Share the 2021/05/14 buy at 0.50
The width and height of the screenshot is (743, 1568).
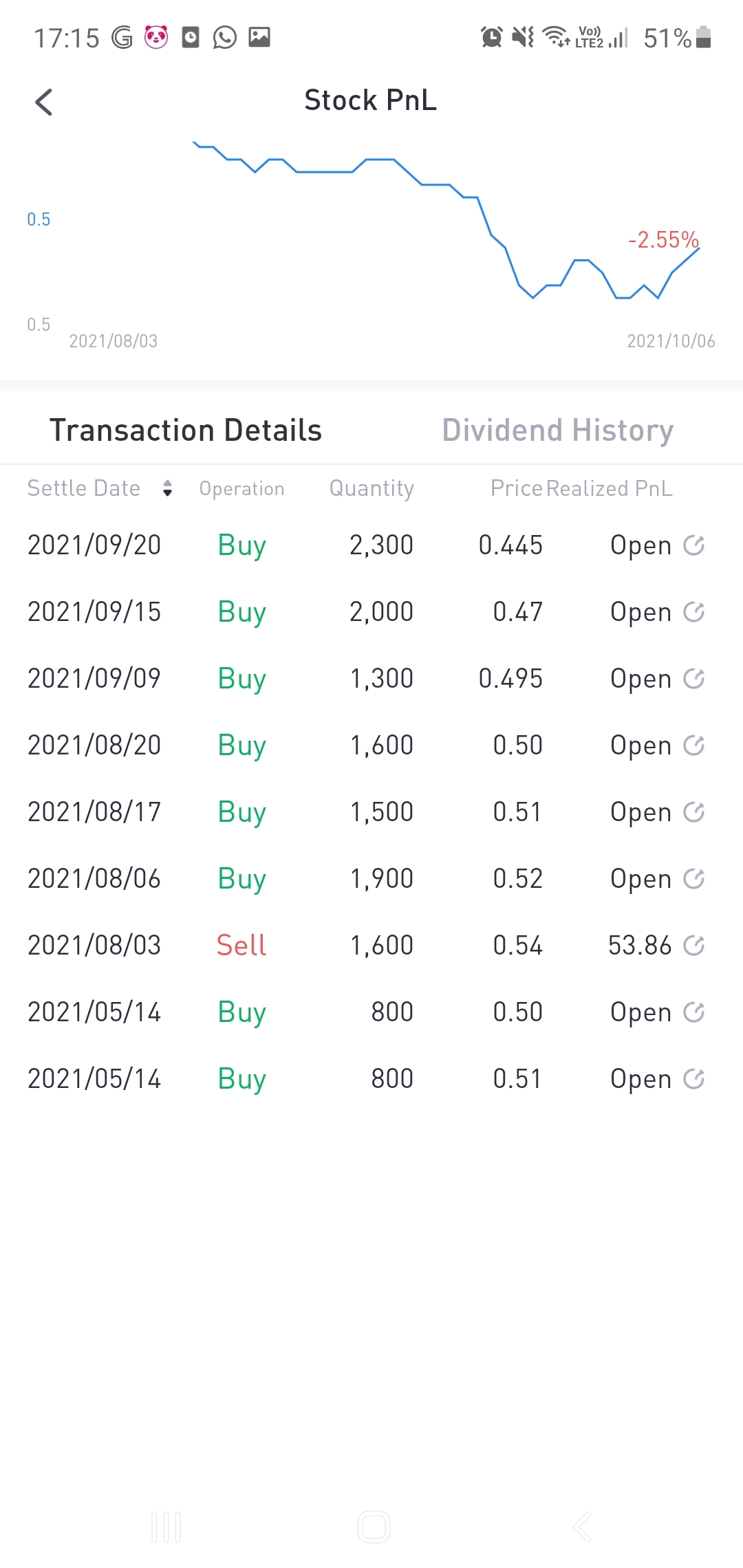click(693, 1012)
